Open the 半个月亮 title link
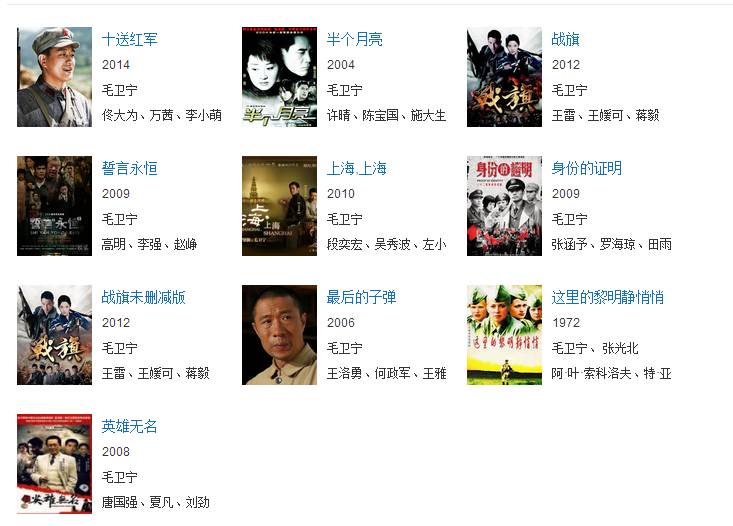 pos(354,39)
